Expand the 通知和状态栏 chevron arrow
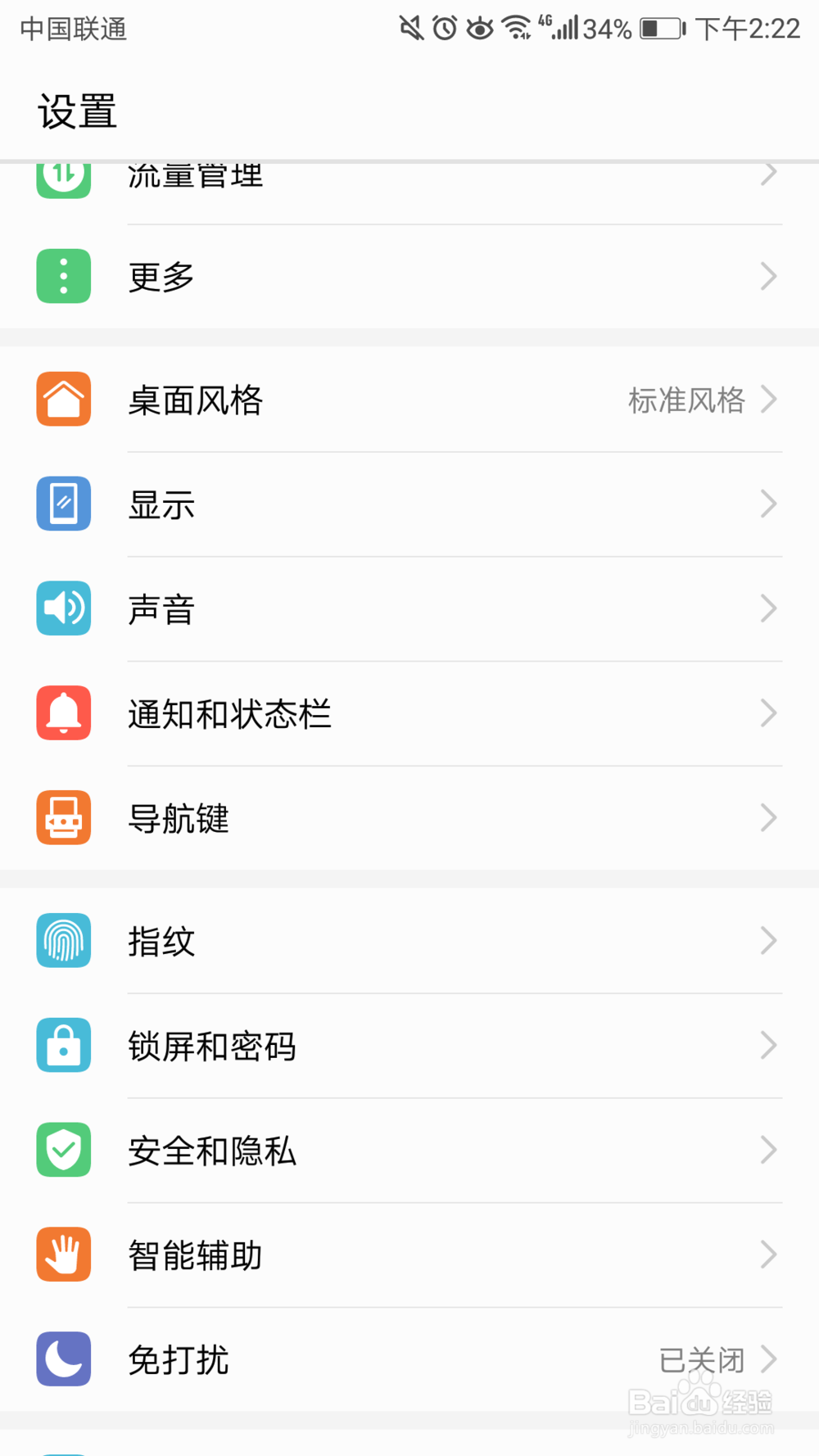 pyautogui.click(x=767, y=713)
